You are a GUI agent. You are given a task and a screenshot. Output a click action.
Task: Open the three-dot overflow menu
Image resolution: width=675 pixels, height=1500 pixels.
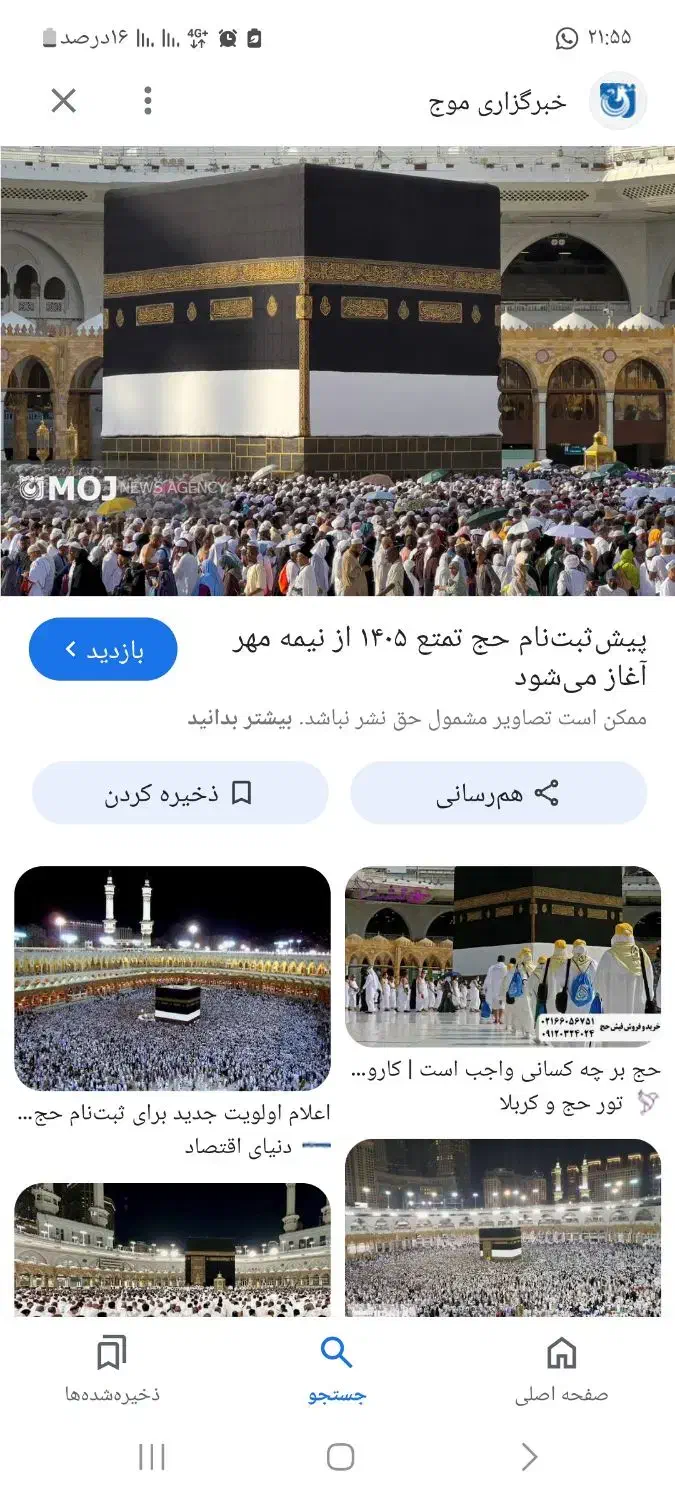tap(148, 100)
